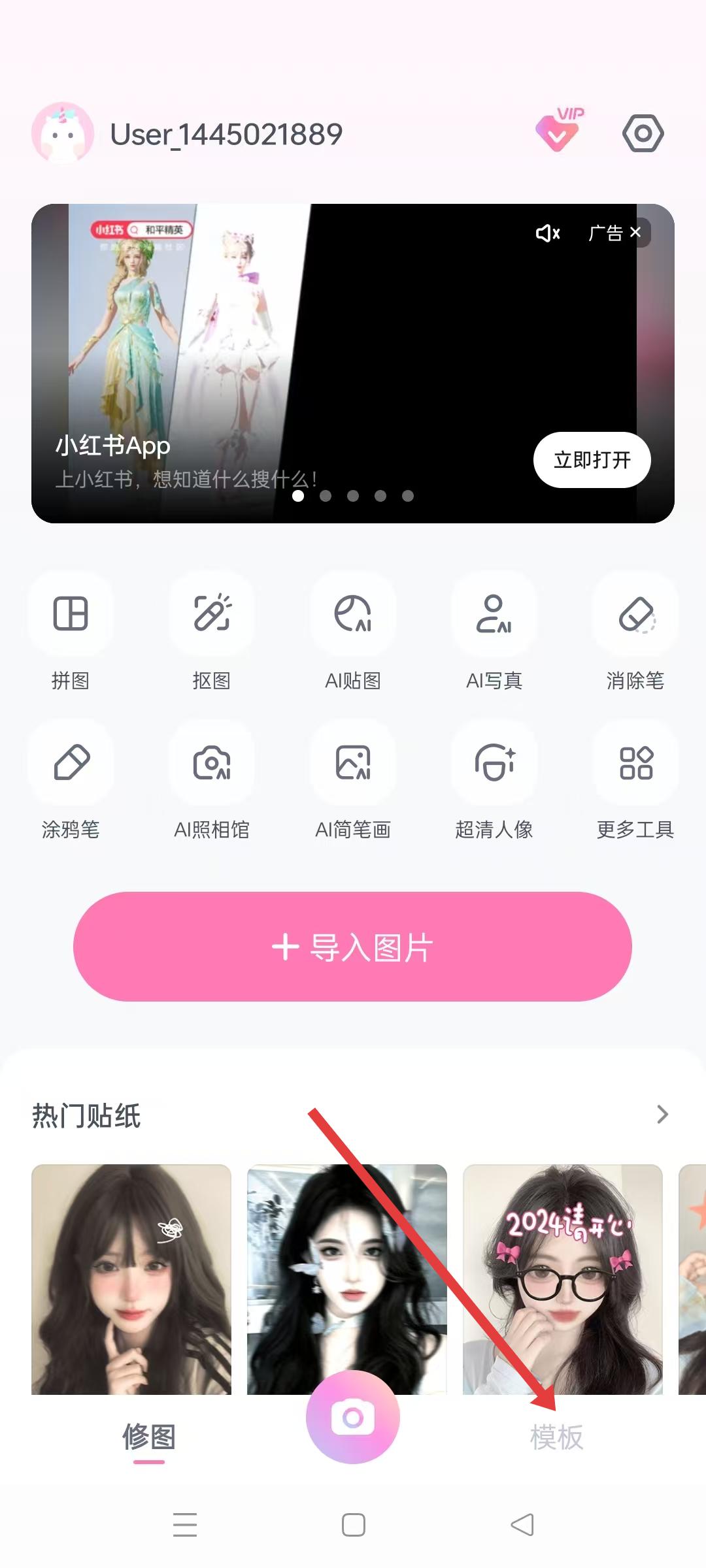Go back with the system back button

(x=522, y=1525)
